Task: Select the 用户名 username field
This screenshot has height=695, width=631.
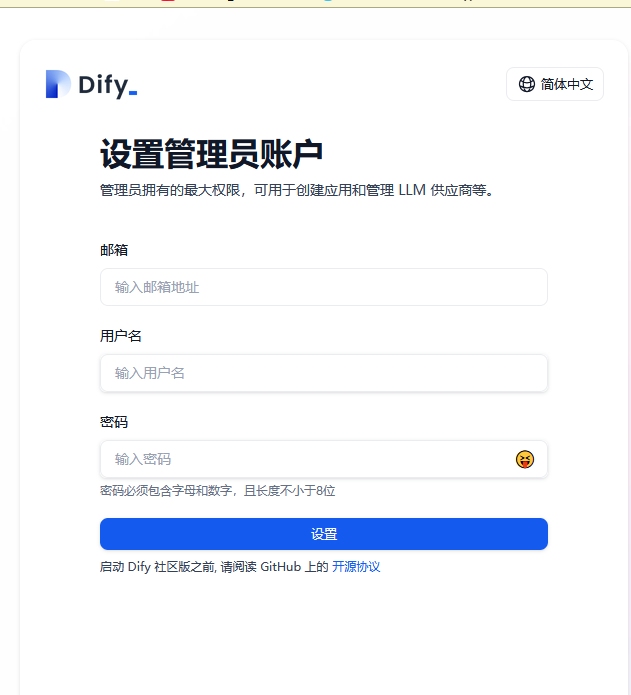Action: [323, 373]
